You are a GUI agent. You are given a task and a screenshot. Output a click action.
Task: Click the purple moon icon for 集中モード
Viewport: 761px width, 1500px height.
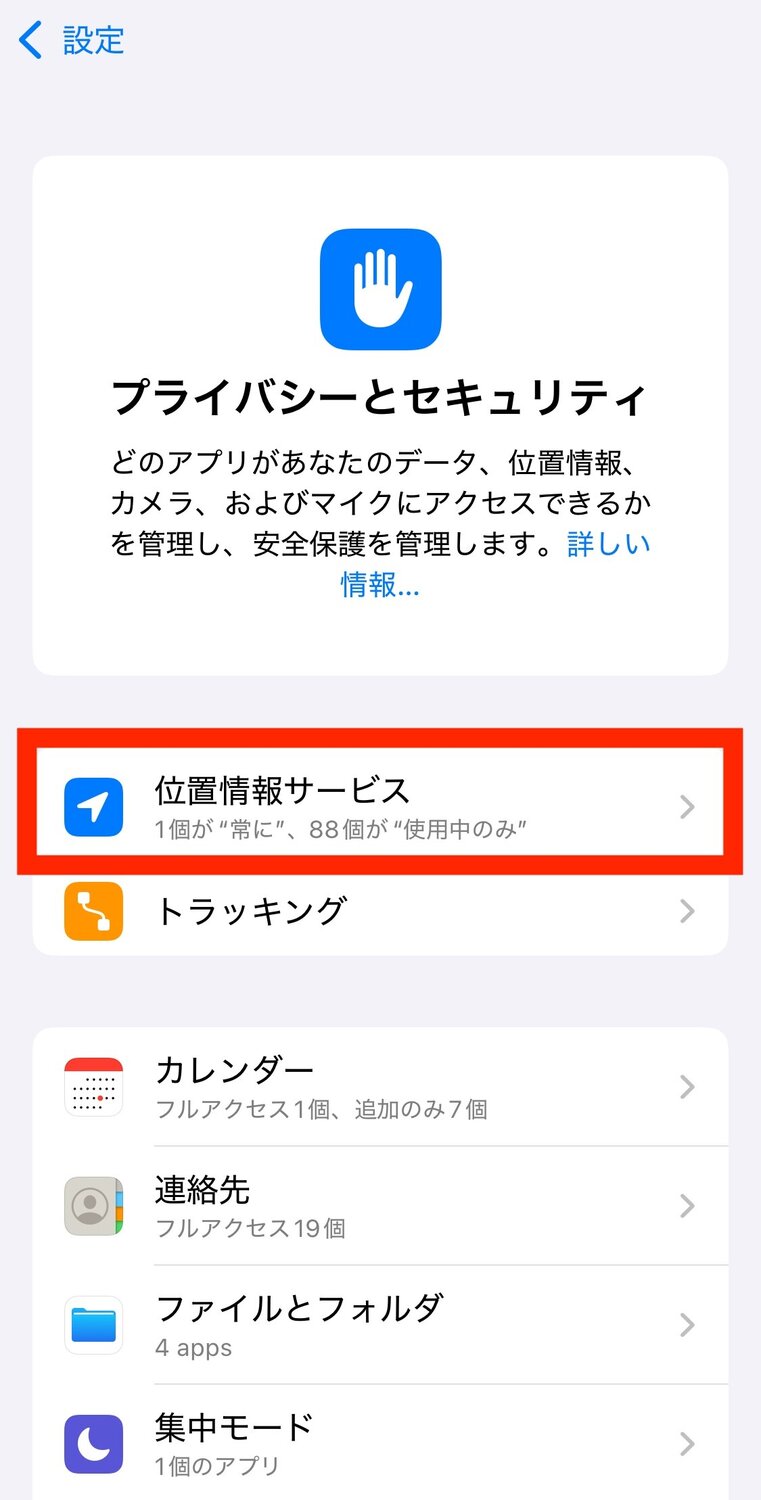93,1443
